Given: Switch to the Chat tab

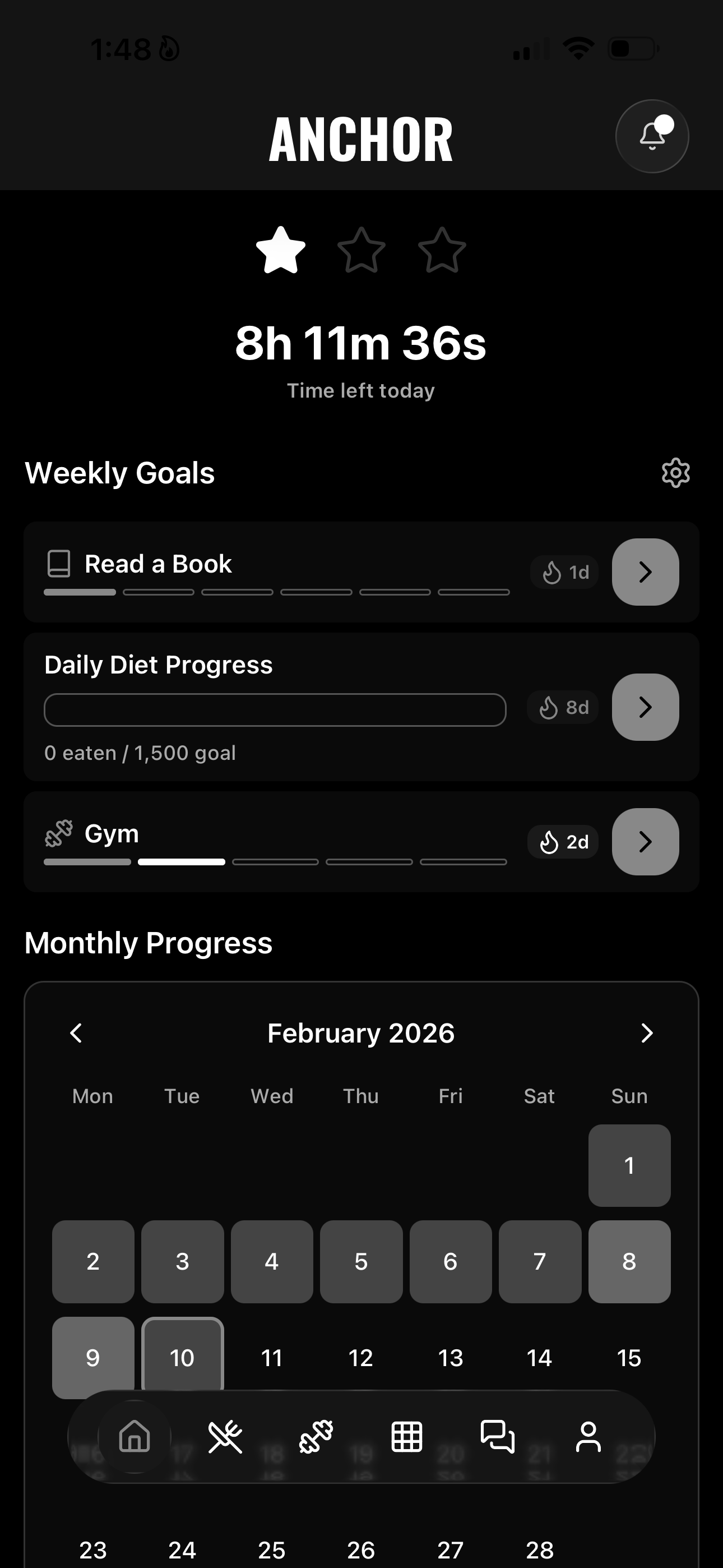Looking at the screenshot, I should (497, 1437).
